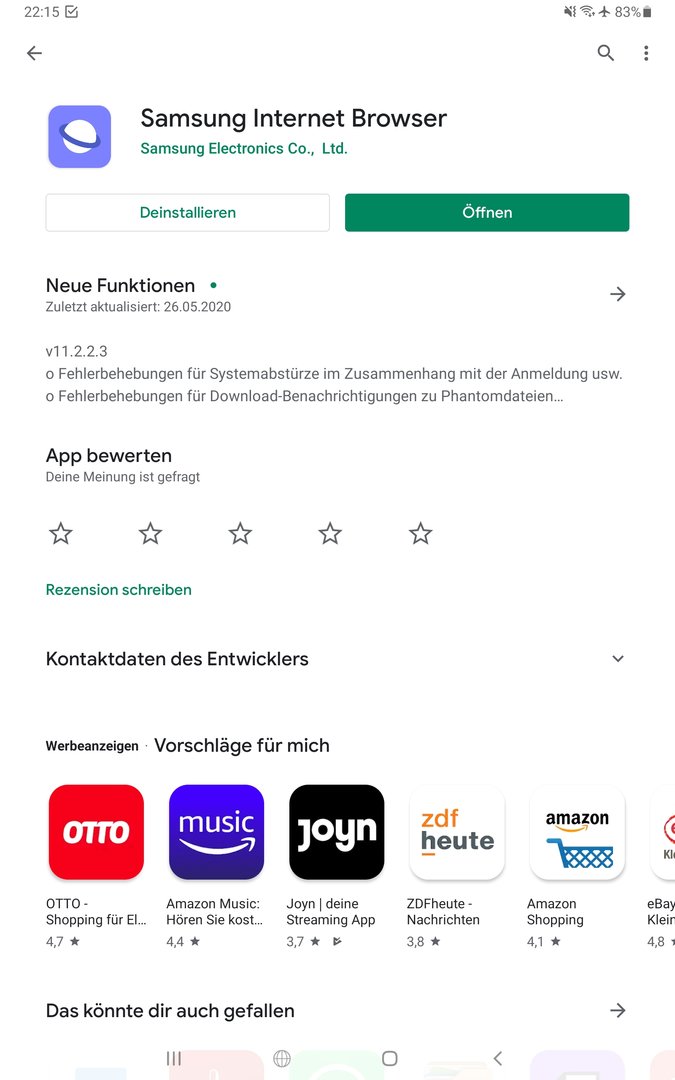Viewport: 675px width, 1080px height.
Task: Open recent apps in navigation bar
Action: pos(174,1058)
